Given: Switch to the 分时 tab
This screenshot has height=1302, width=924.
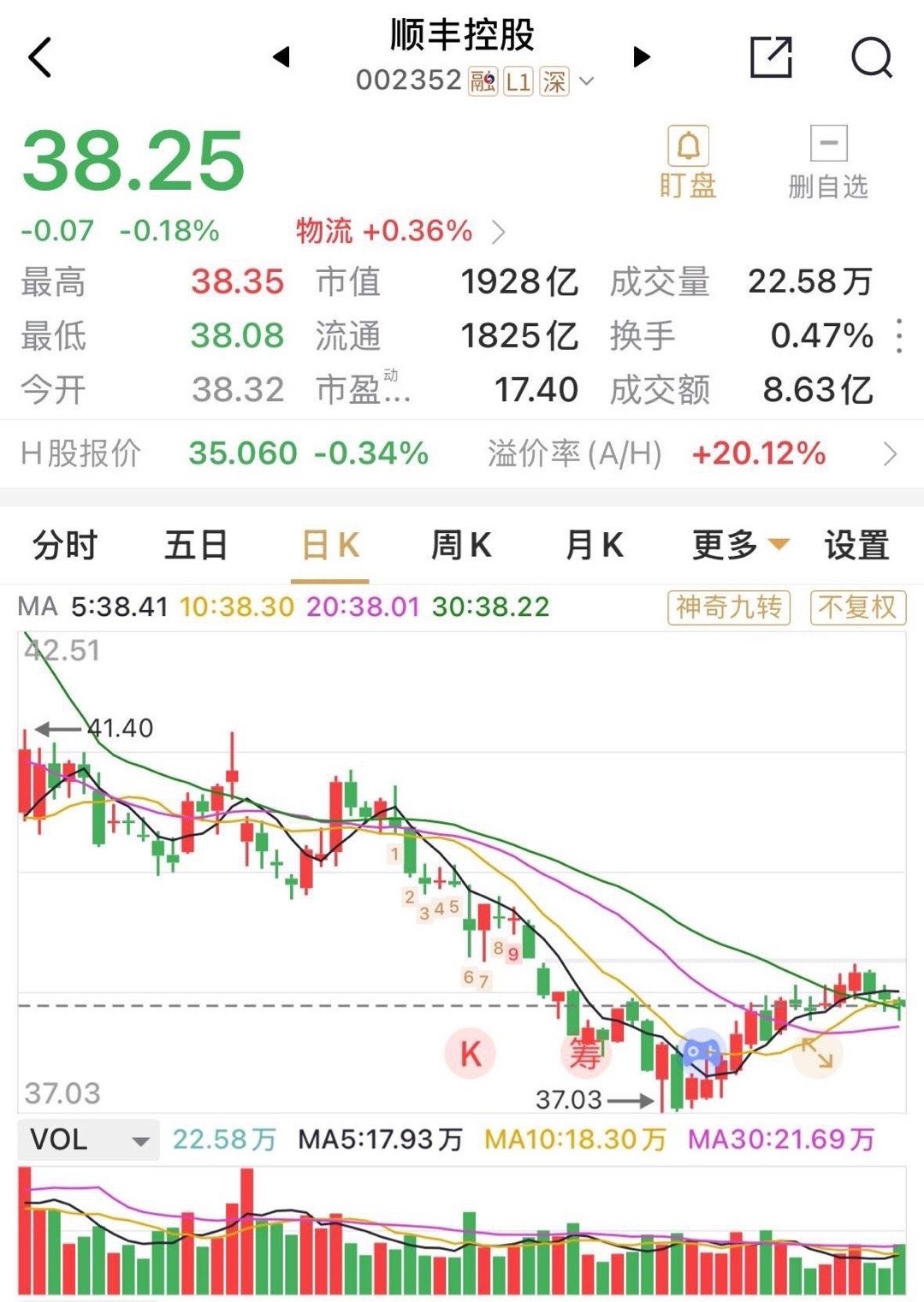Looking at the screenshot, I should 62,545.
